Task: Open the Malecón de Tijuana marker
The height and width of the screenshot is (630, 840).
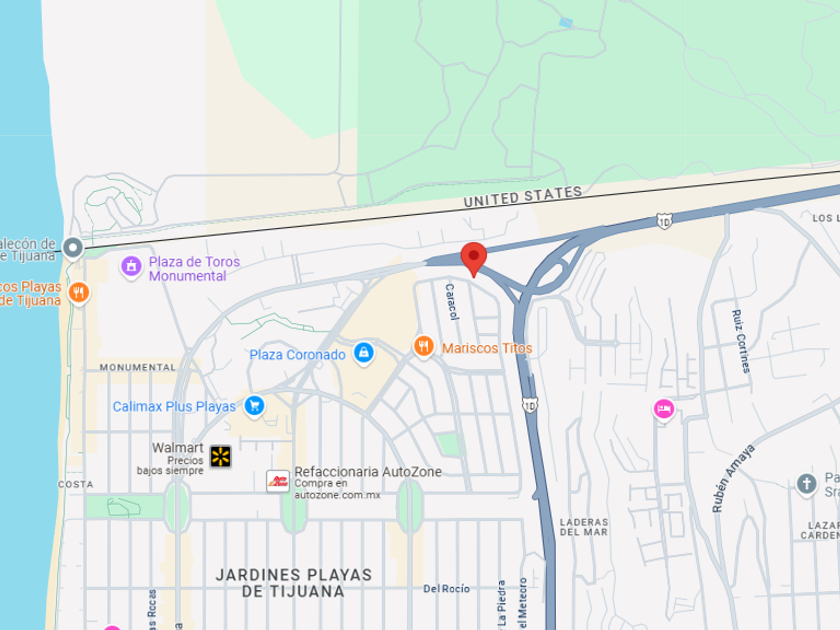Action: [73, 247]
